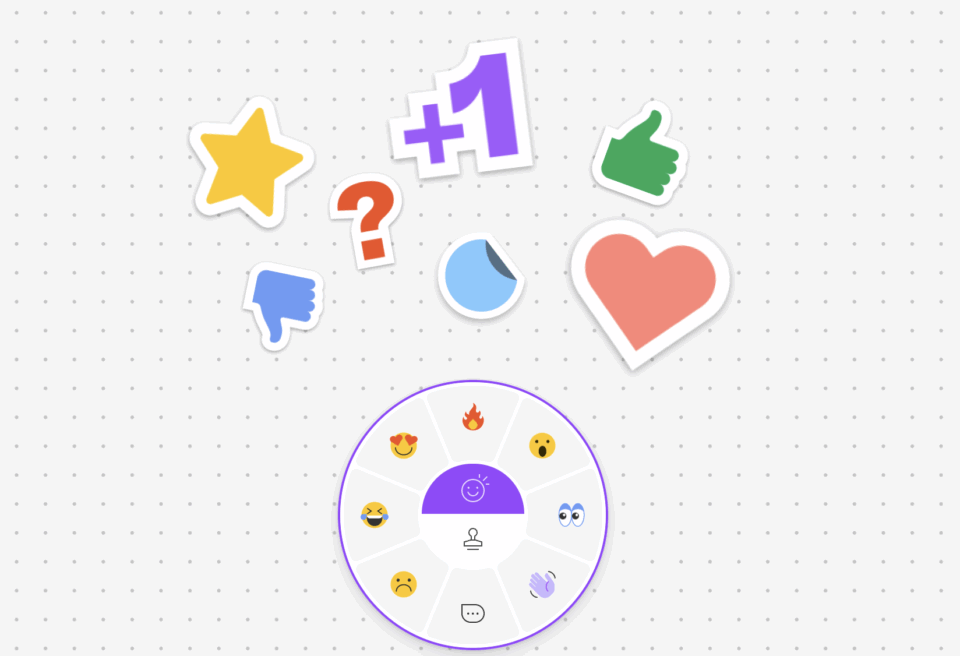Switch to the emoji smiley tab in wheel
Image resolution: width=960 pixels, height=656 pixels.
473,490
